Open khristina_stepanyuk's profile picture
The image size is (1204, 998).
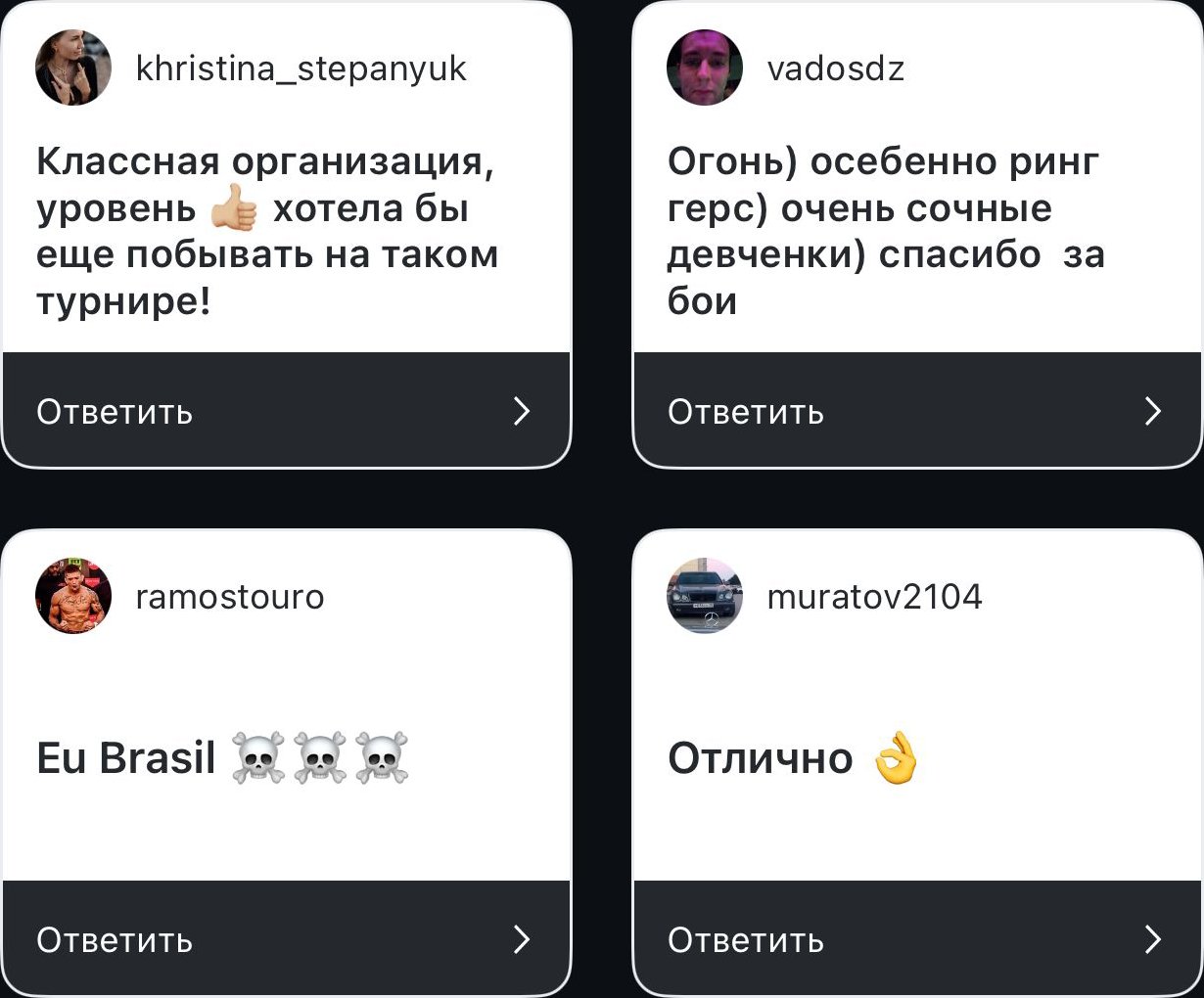coord(73,68)
